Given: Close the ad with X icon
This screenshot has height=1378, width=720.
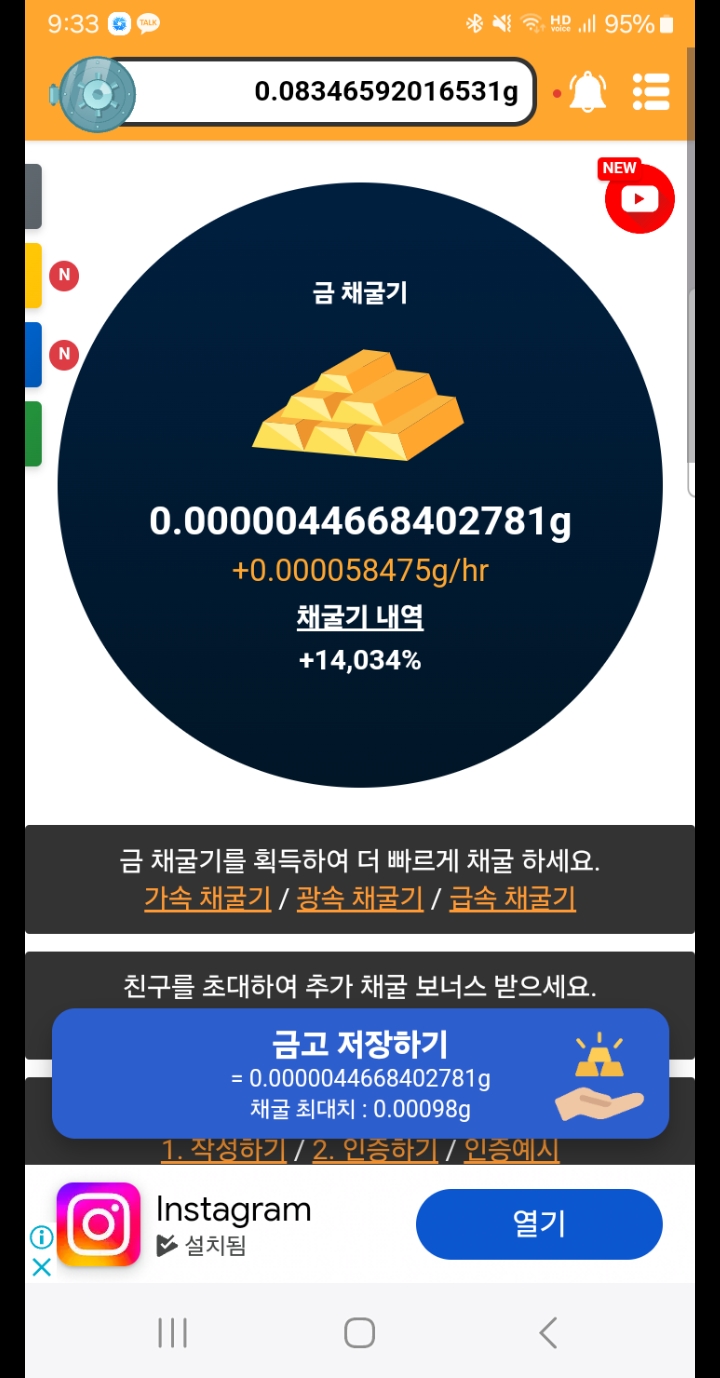Looking at the screenshot, I should [41, 1267].
